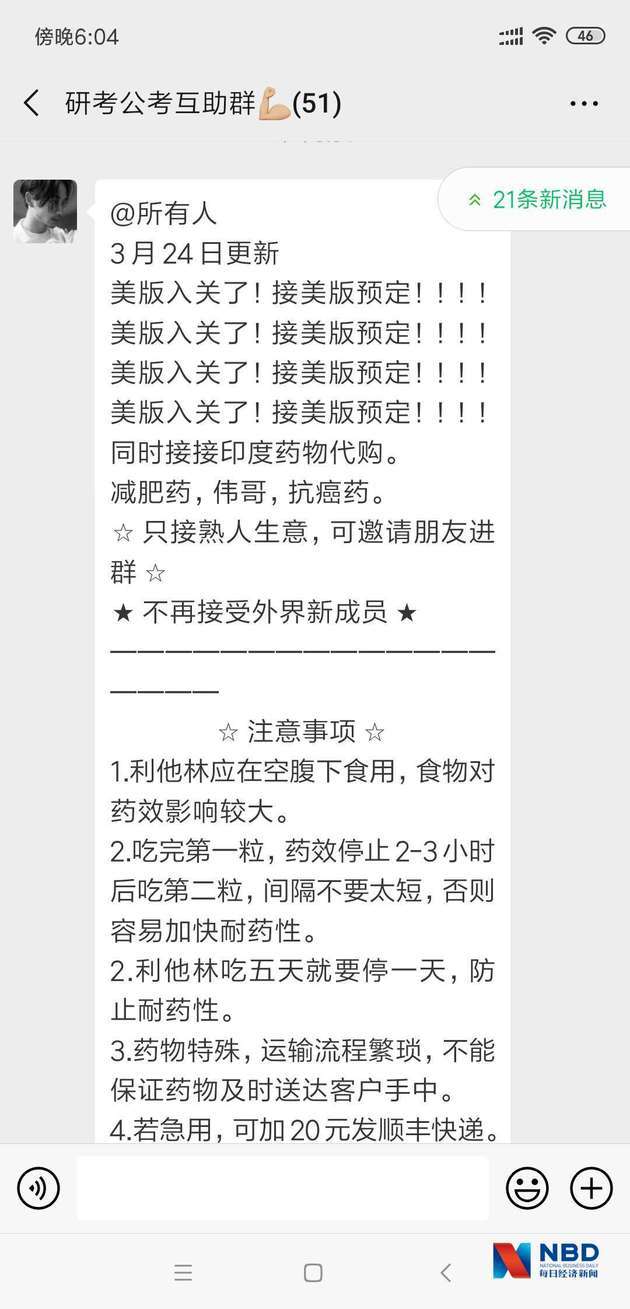The width and height of the screenshot is (630, 1309).
Task: Focus the message text field
Action: click(x=283, y=1188)
